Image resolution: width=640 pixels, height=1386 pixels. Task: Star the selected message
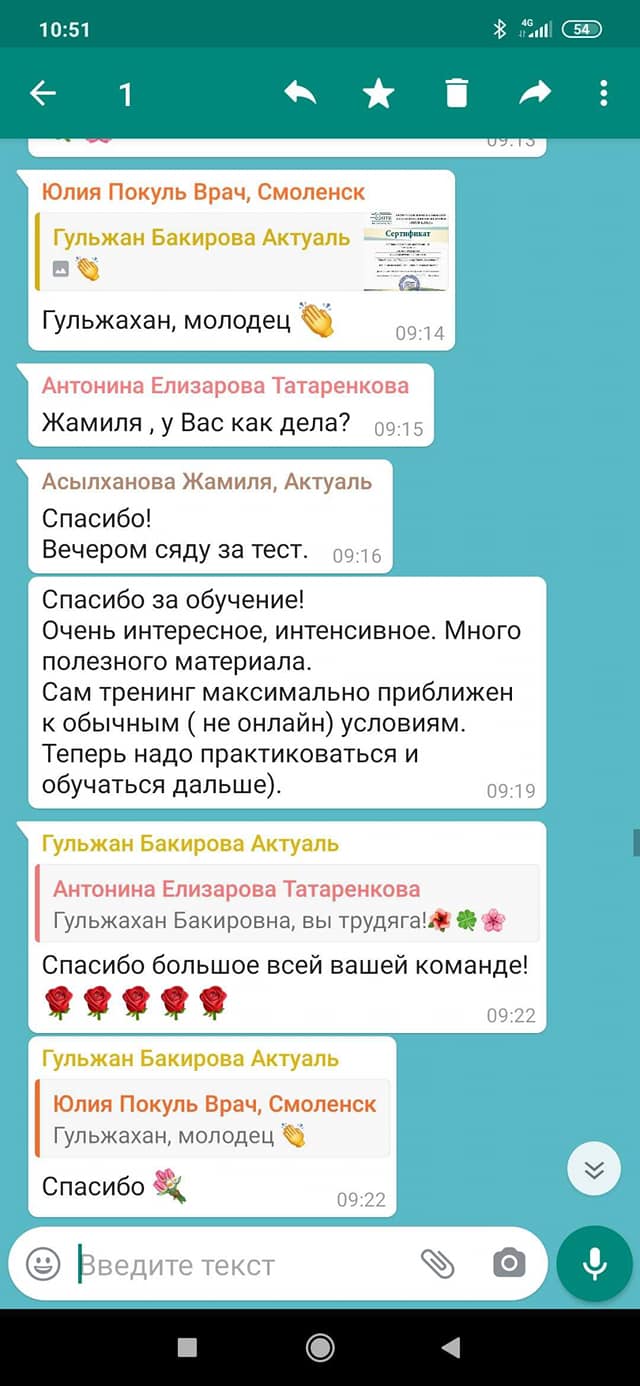tap(378, 94)
